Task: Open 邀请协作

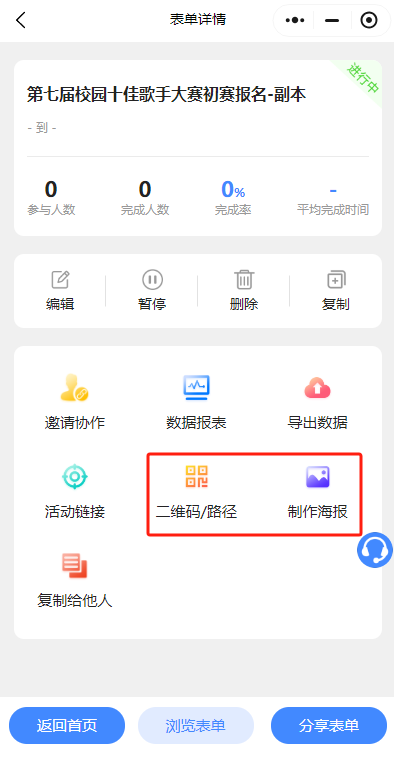Action: click(x=74, y=402)
